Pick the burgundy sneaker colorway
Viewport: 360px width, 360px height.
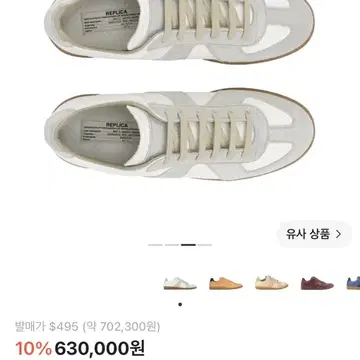(317, 283)
